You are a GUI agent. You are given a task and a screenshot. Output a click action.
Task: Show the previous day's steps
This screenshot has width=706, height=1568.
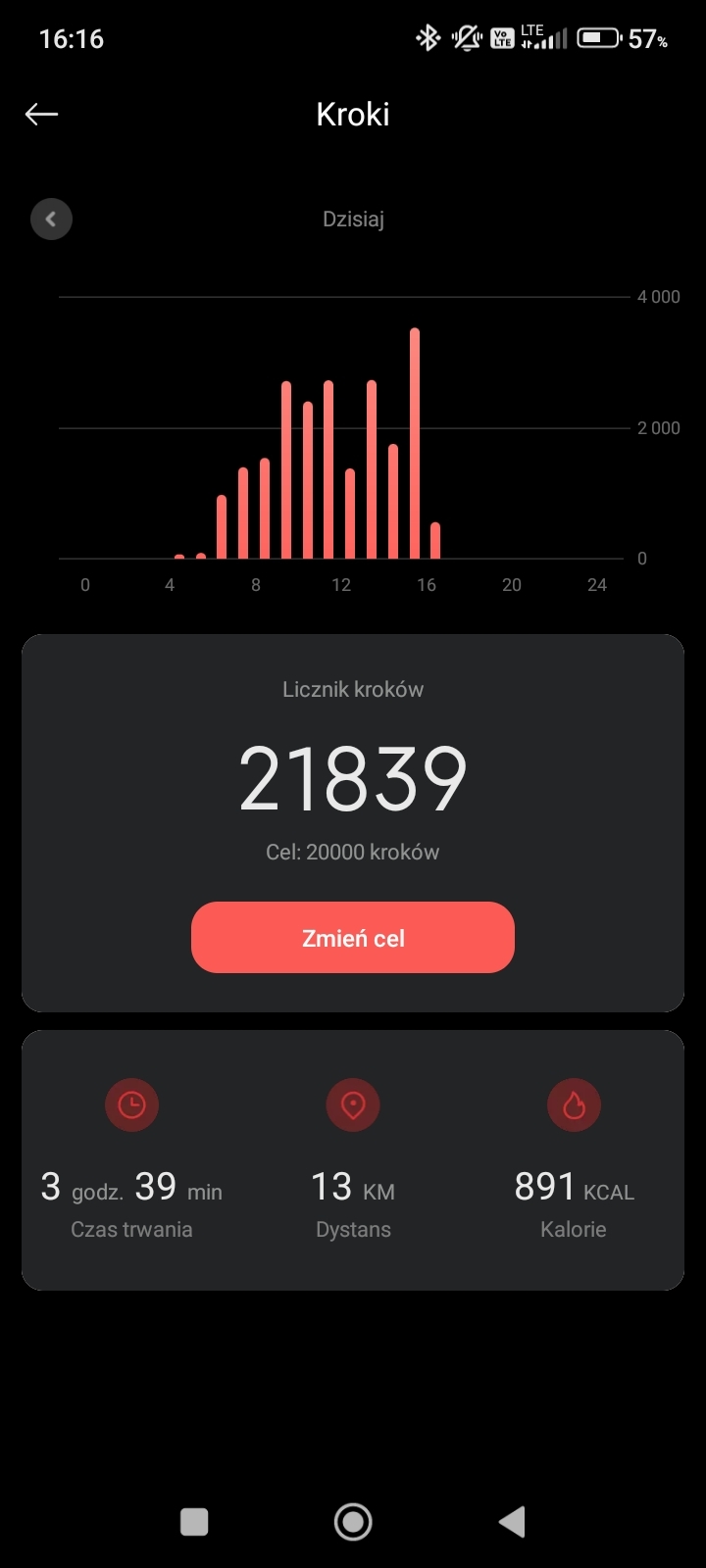(x=51, y=219)
